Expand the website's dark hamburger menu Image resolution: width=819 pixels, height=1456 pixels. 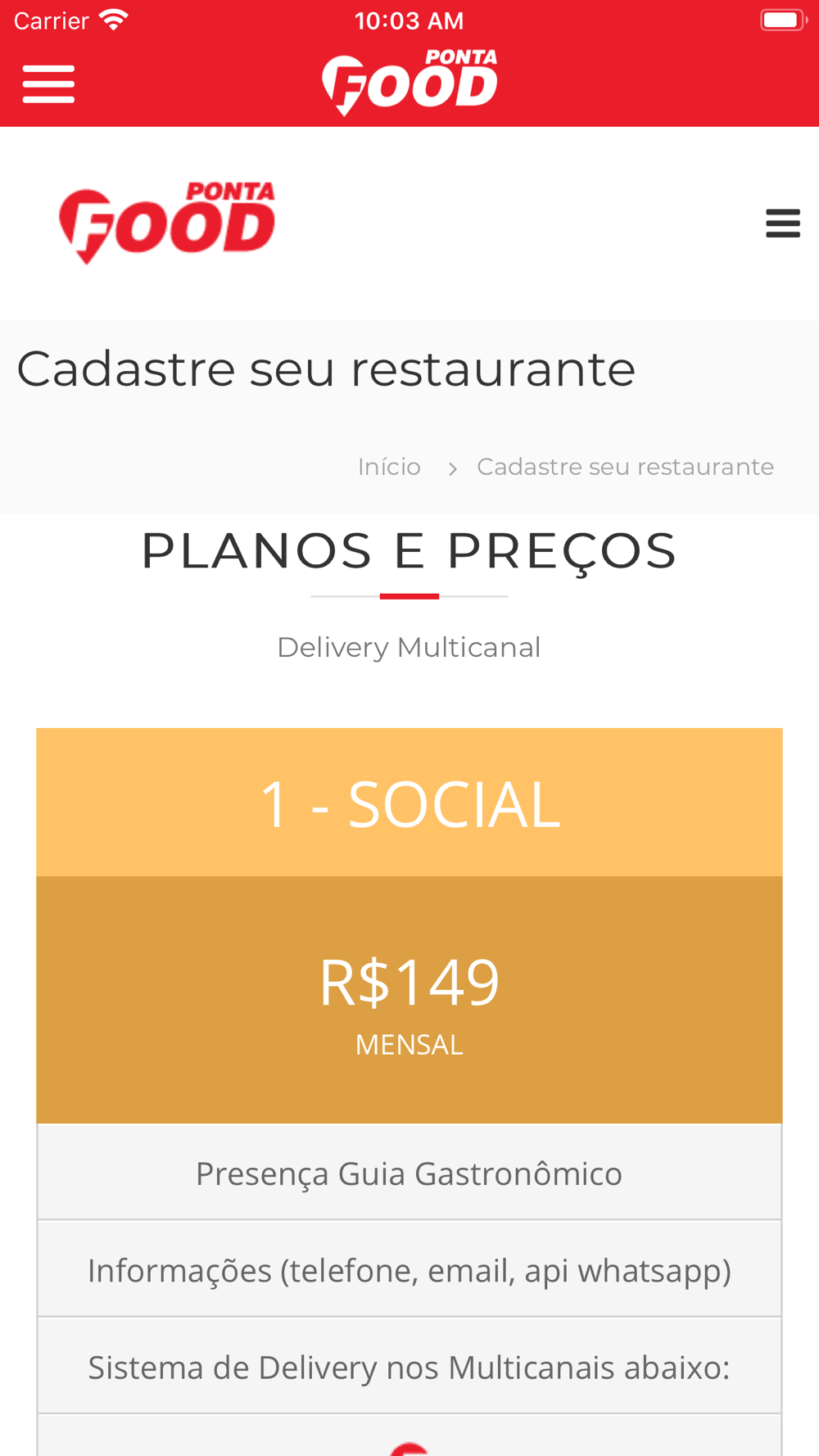click(x=782, y=223)
